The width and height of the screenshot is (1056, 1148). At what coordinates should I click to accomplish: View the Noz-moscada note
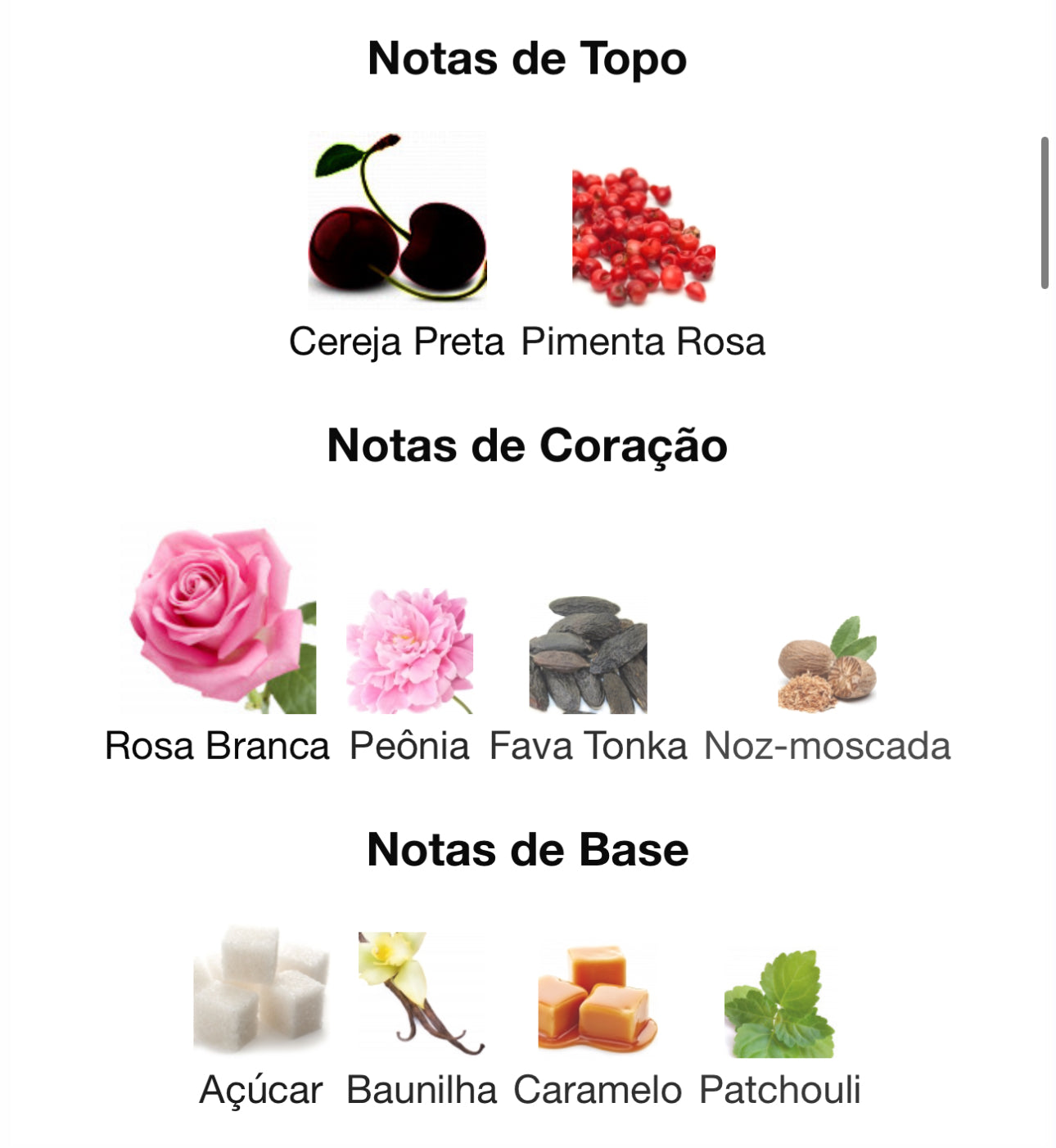[827, 663]
